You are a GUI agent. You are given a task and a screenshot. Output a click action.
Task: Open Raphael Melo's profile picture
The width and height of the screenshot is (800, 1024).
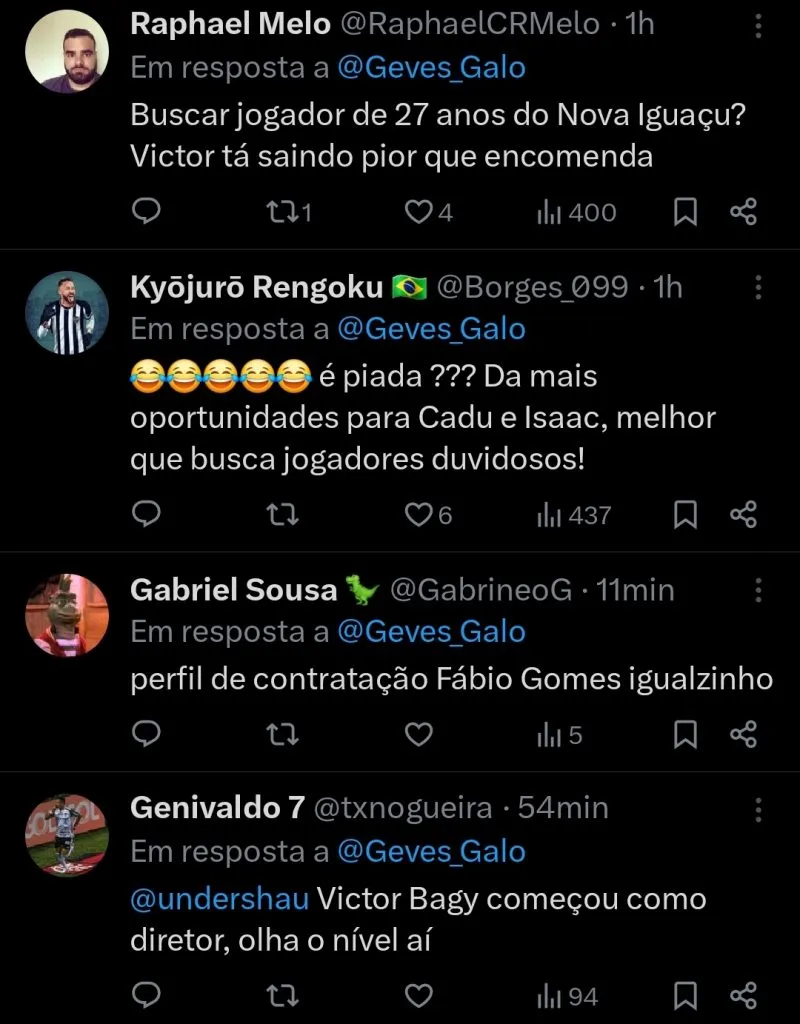[x=67, y=52]
